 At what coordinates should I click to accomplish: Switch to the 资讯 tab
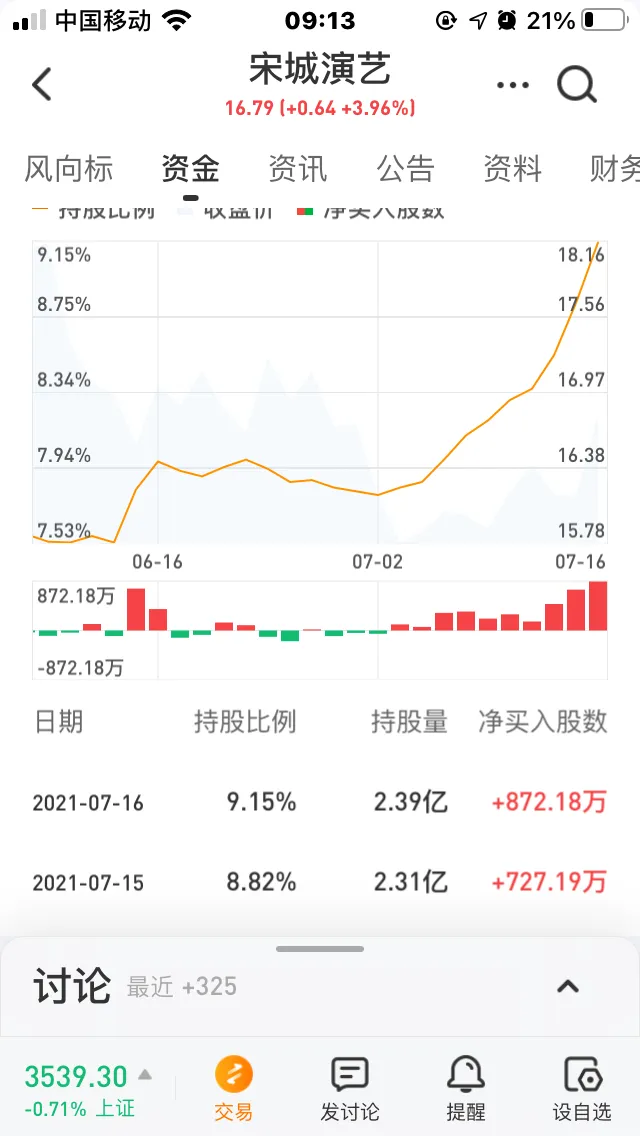pyautogui.click(x=297, y=169)
